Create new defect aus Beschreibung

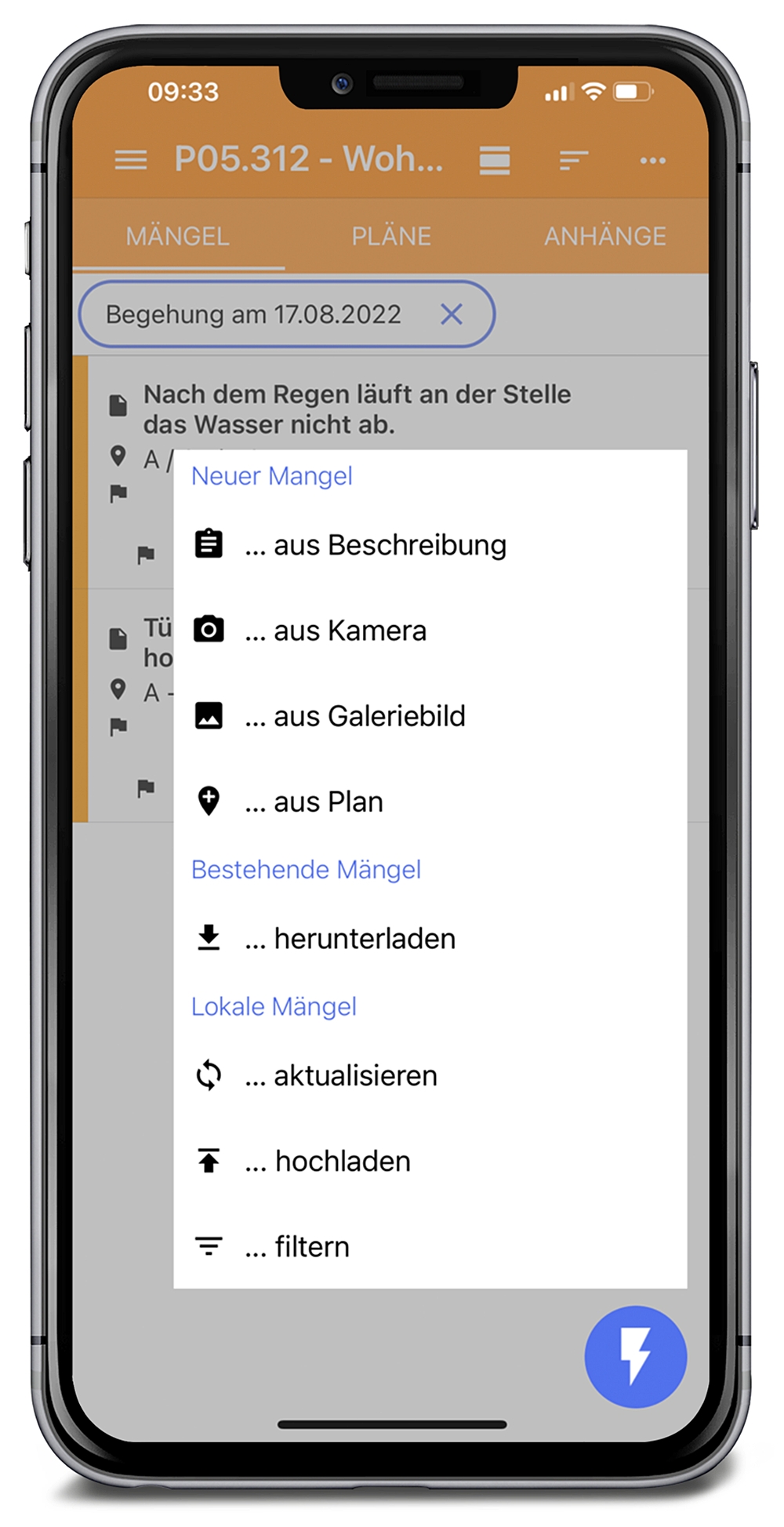point(376,545)
